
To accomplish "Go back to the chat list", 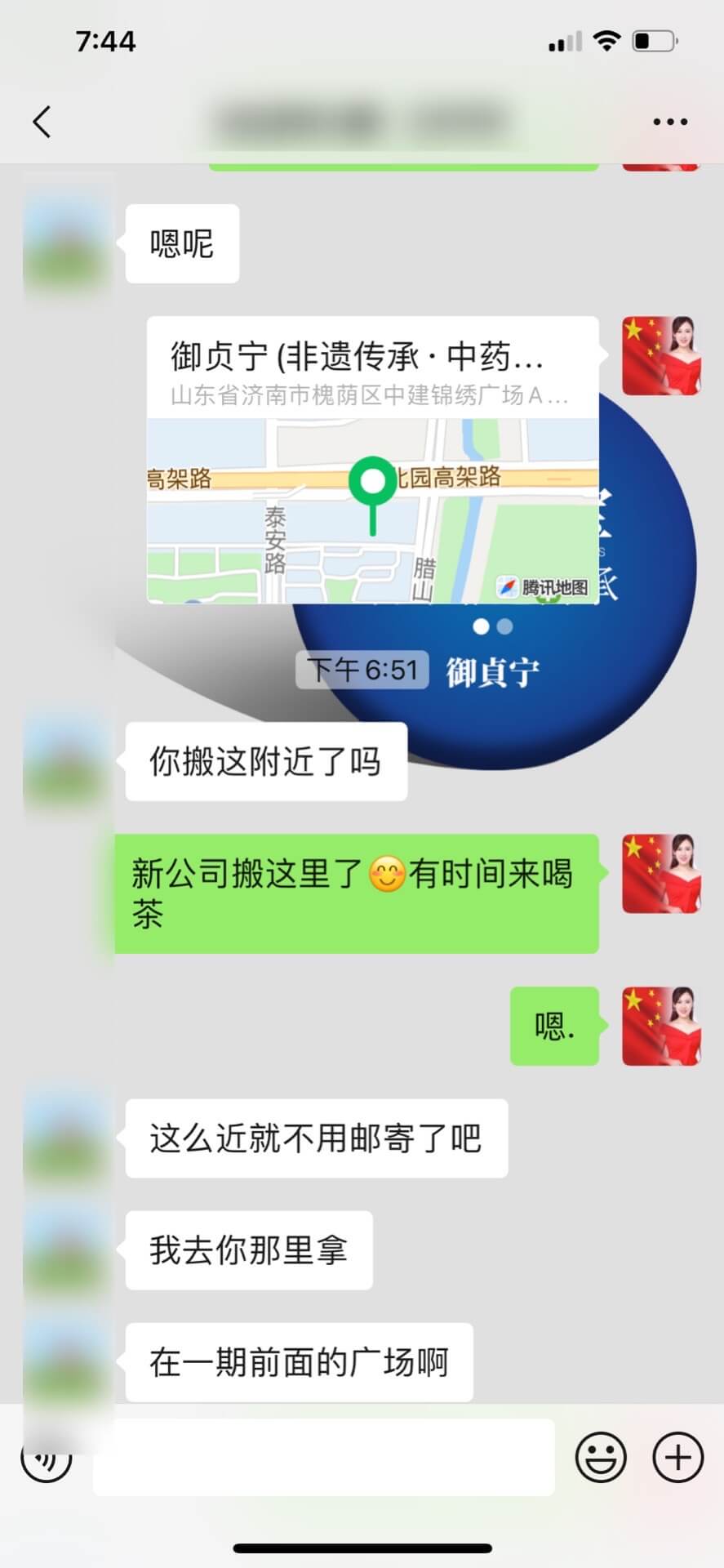I will [42, 122].
